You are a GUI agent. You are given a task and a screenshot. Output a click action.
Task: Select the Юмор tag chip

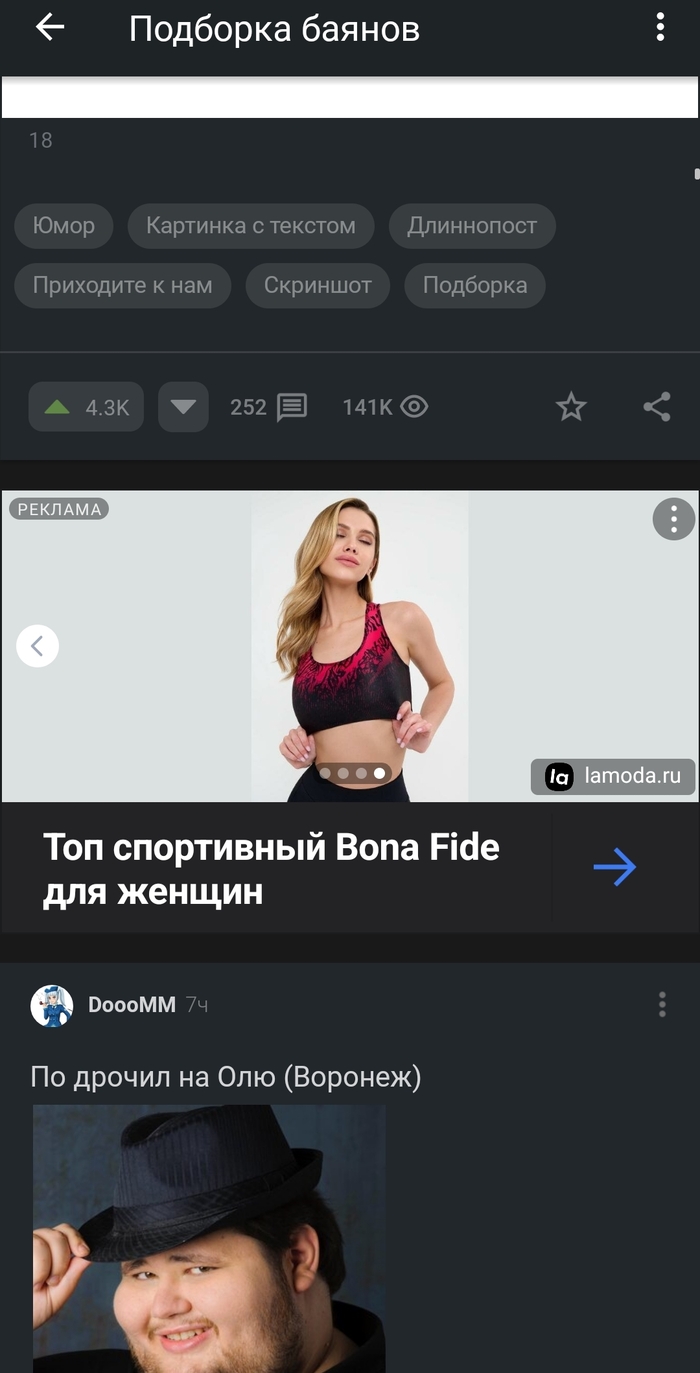[x=64, y=226]
